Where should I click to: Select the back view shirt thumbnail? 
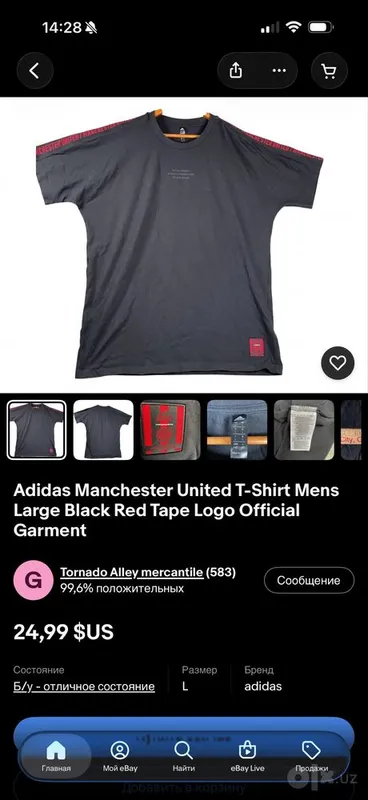[103, 430]
